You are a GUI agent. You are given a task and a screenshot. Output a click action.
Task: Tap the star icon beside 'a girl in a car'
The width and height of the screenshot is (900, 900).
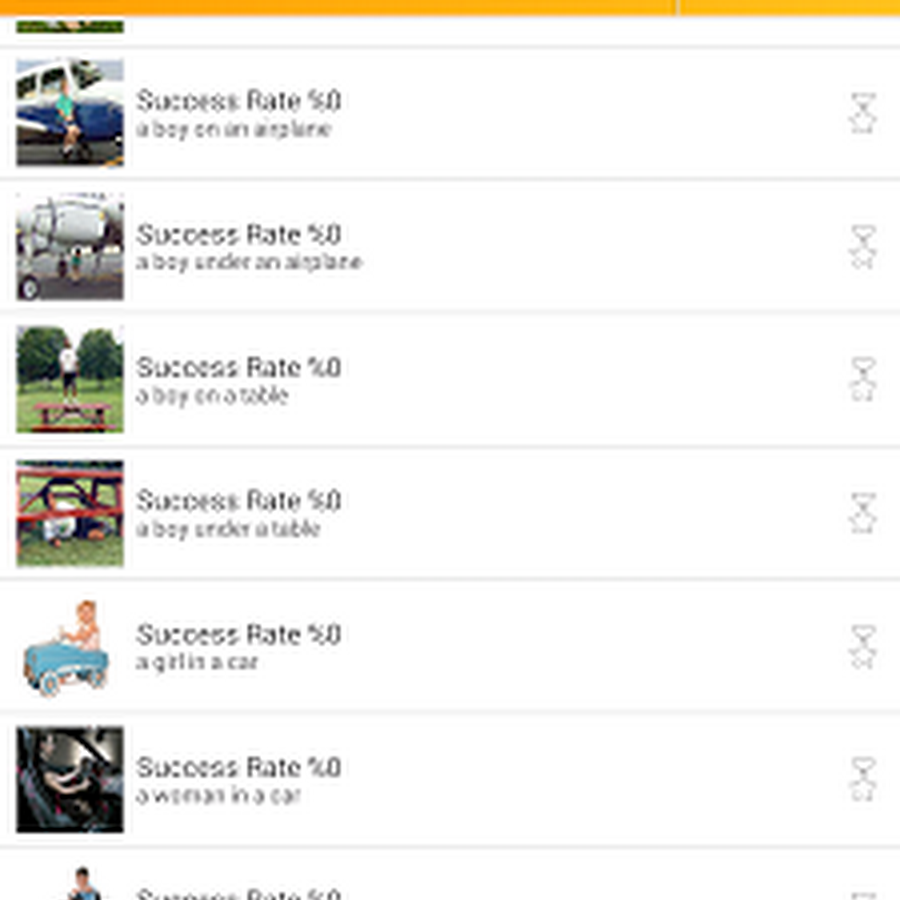click(862, 646)
